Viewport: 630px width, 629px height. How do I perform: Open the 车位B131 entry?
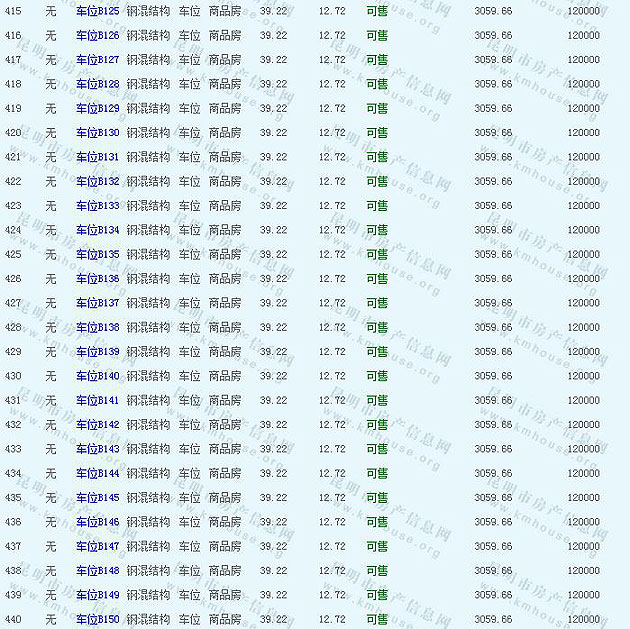tap(97, 157)
